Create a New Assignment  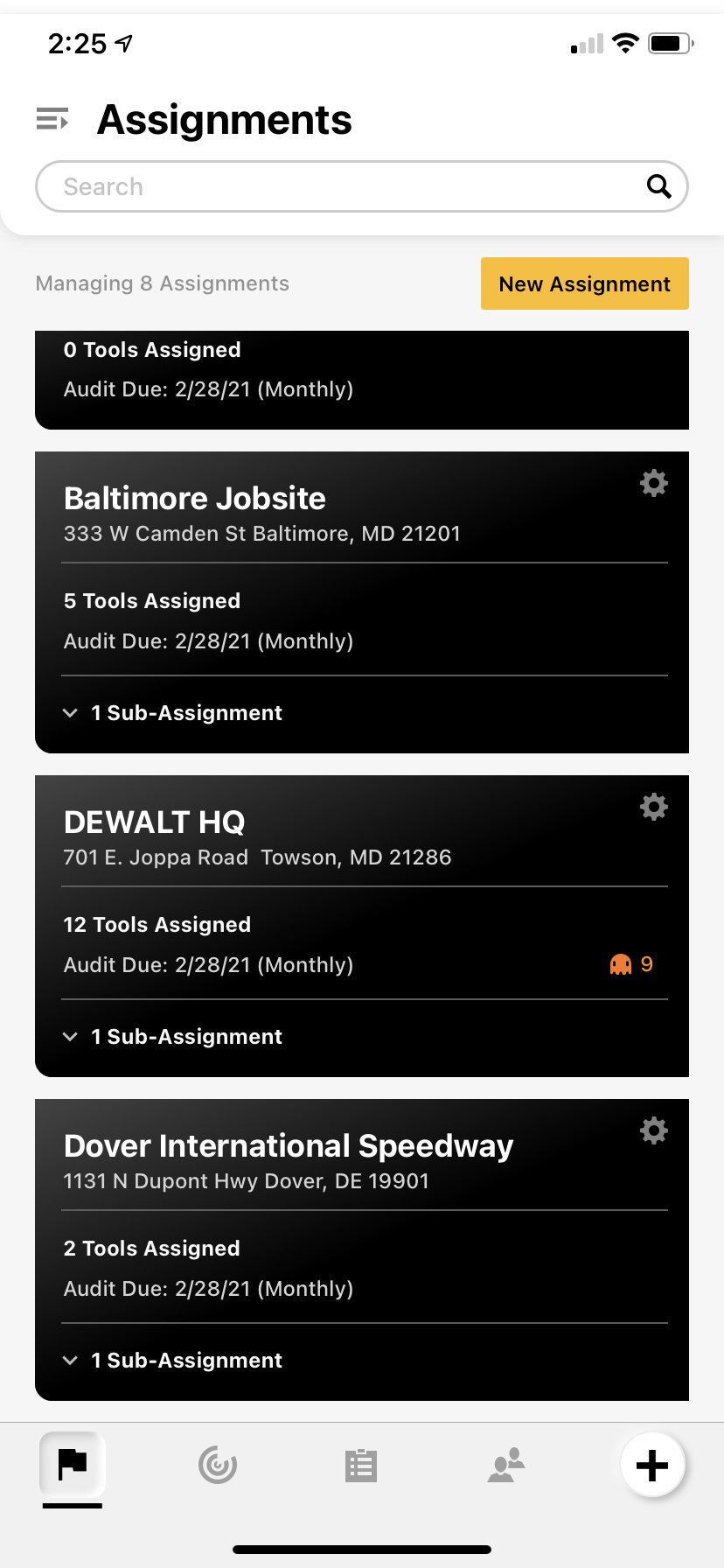[584, 283]
